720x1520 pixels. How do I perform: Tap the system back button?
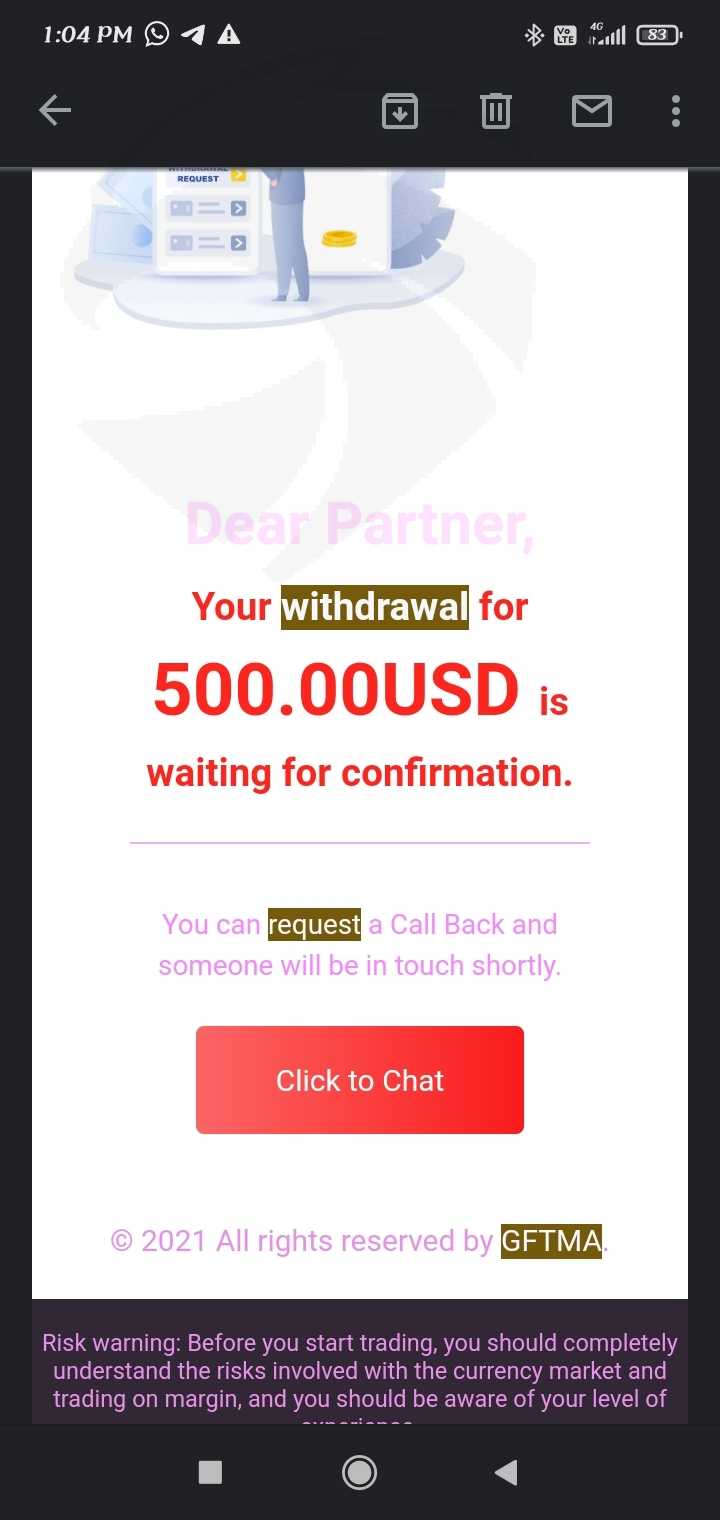[506, 1472]
